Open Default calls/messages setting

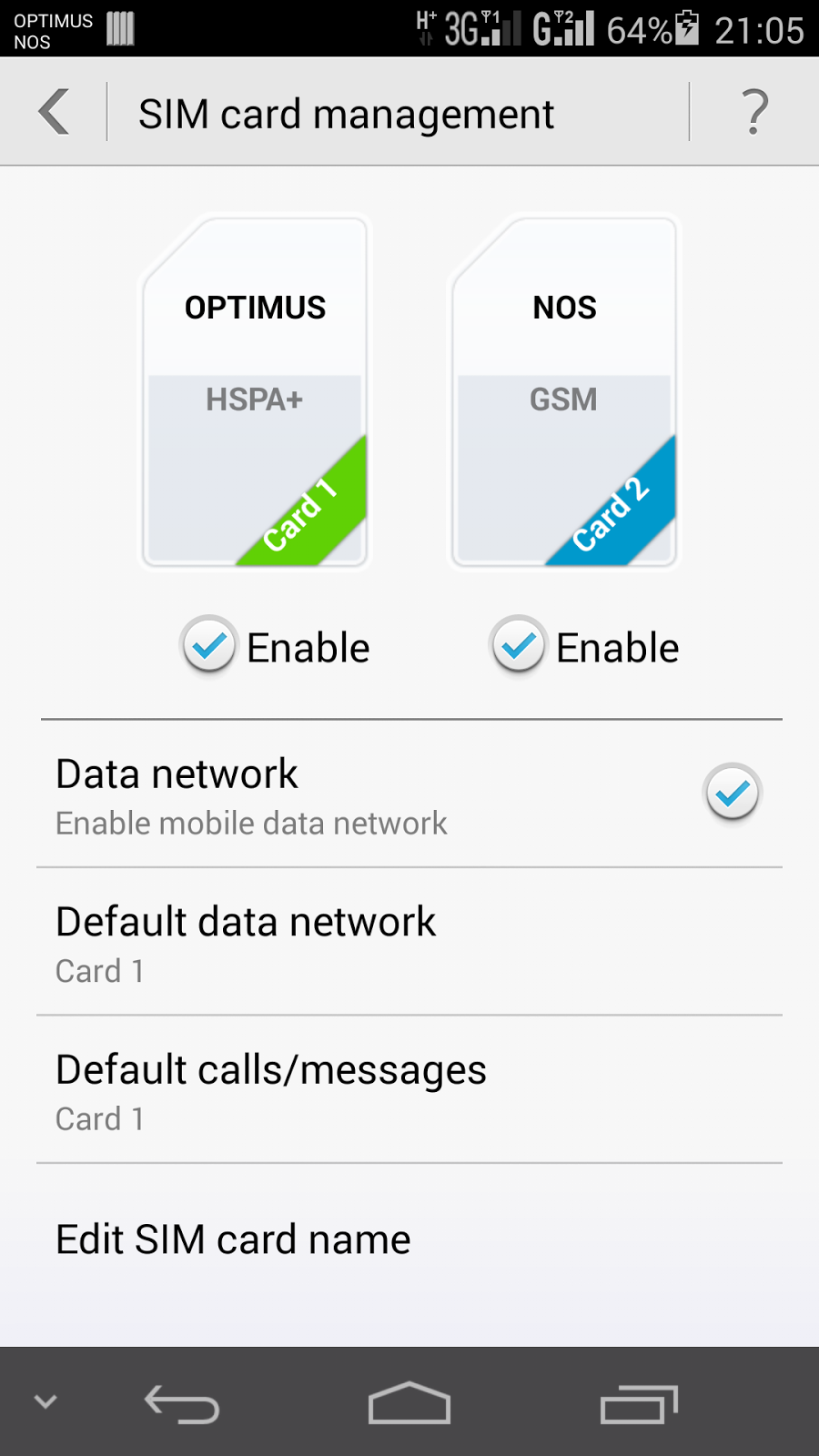tap(409, 1090)
